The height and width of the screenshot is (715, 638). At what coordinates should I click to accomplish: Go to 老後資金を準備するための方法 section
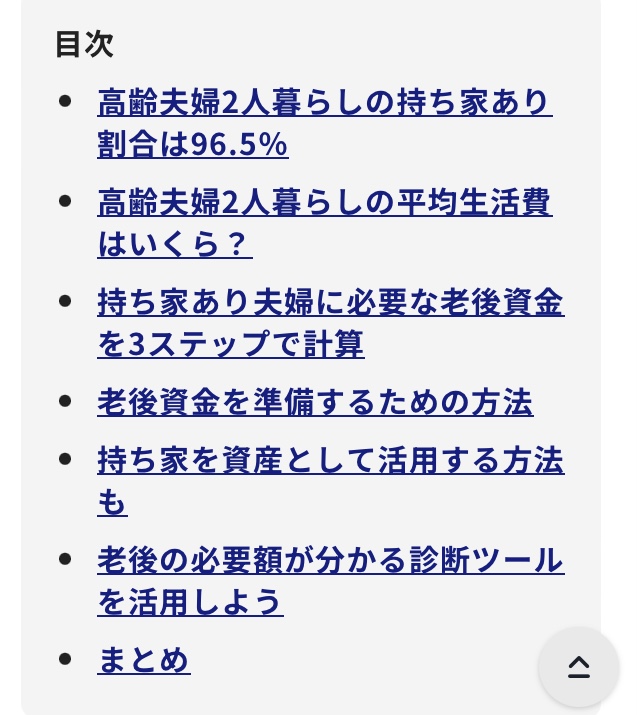[x=315, y=402]
